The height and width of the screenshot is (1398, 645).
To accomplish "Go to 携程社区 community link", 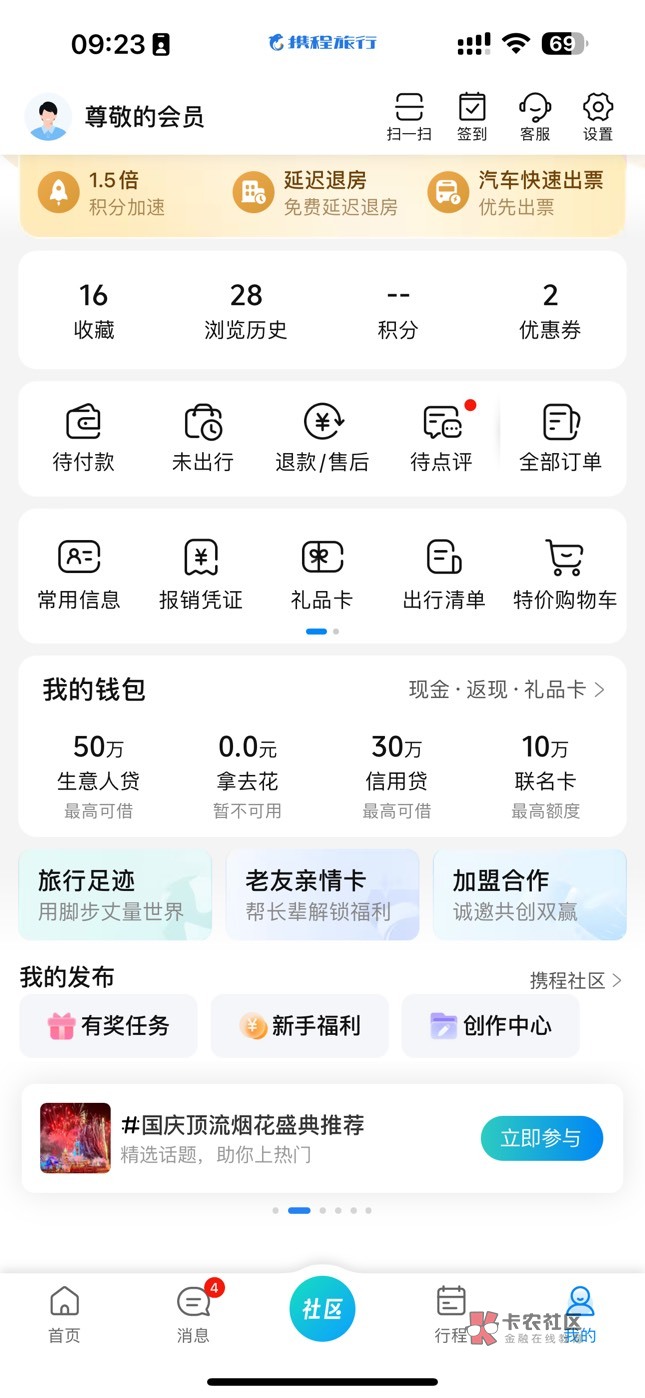I will point(575,981).
